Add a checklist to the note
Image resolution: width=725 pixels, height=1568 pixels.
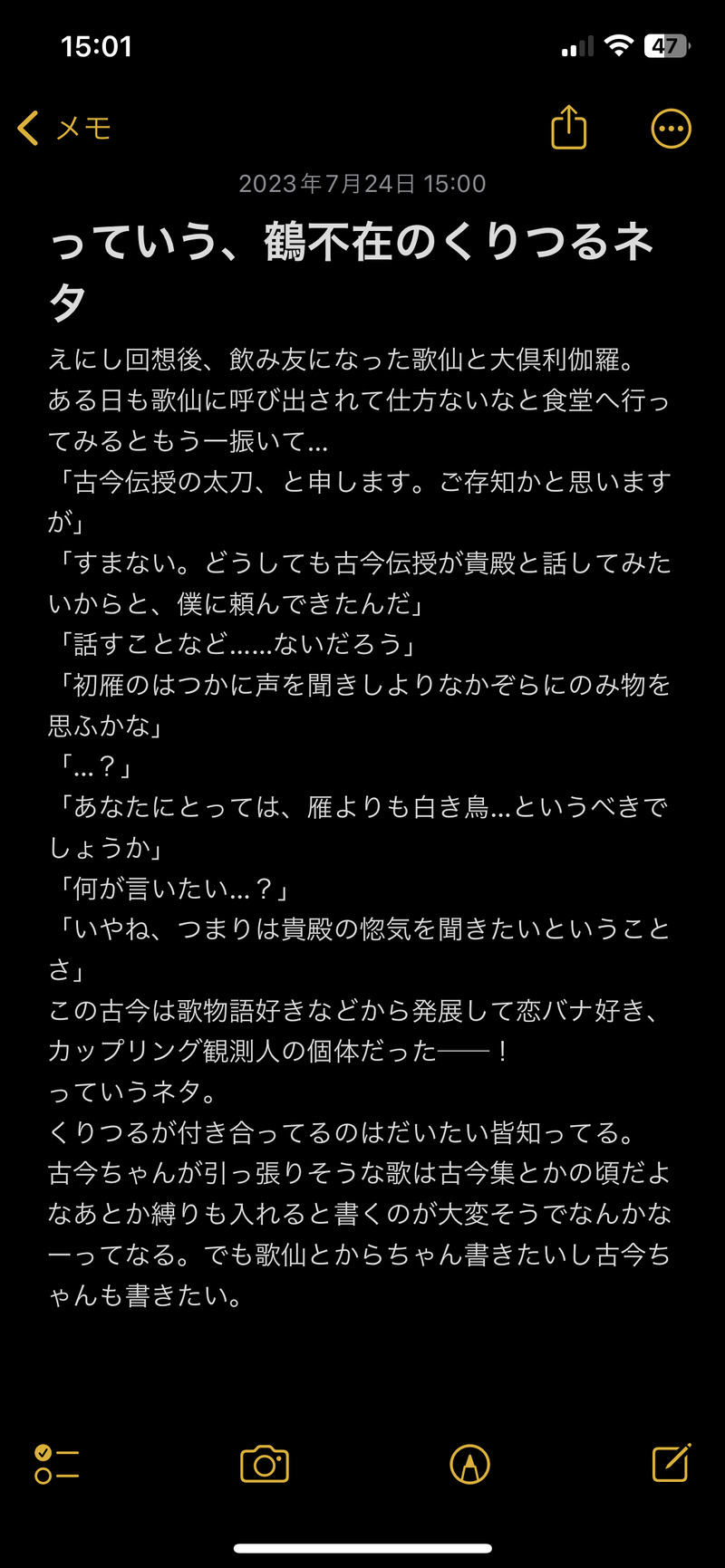[x=56, y=1464]
